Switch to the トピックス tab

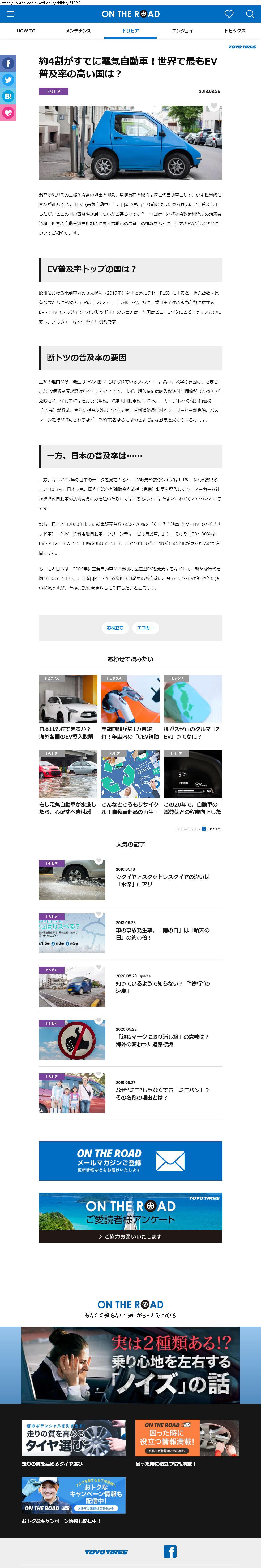pos(235,31)
